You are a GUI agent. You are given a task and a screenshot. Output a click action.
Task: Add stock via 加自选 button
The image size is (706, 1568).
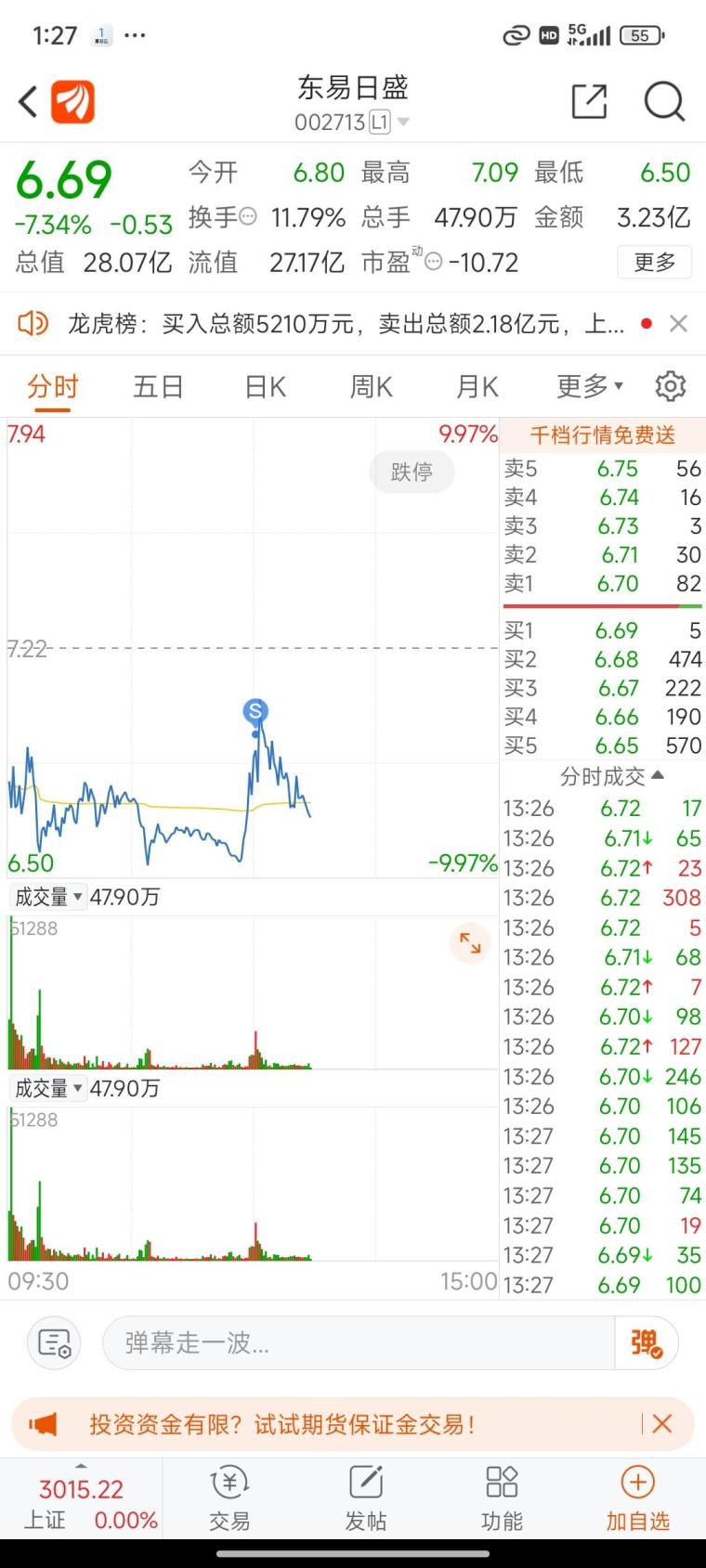pyautogui.click(x=637, y=1498)
